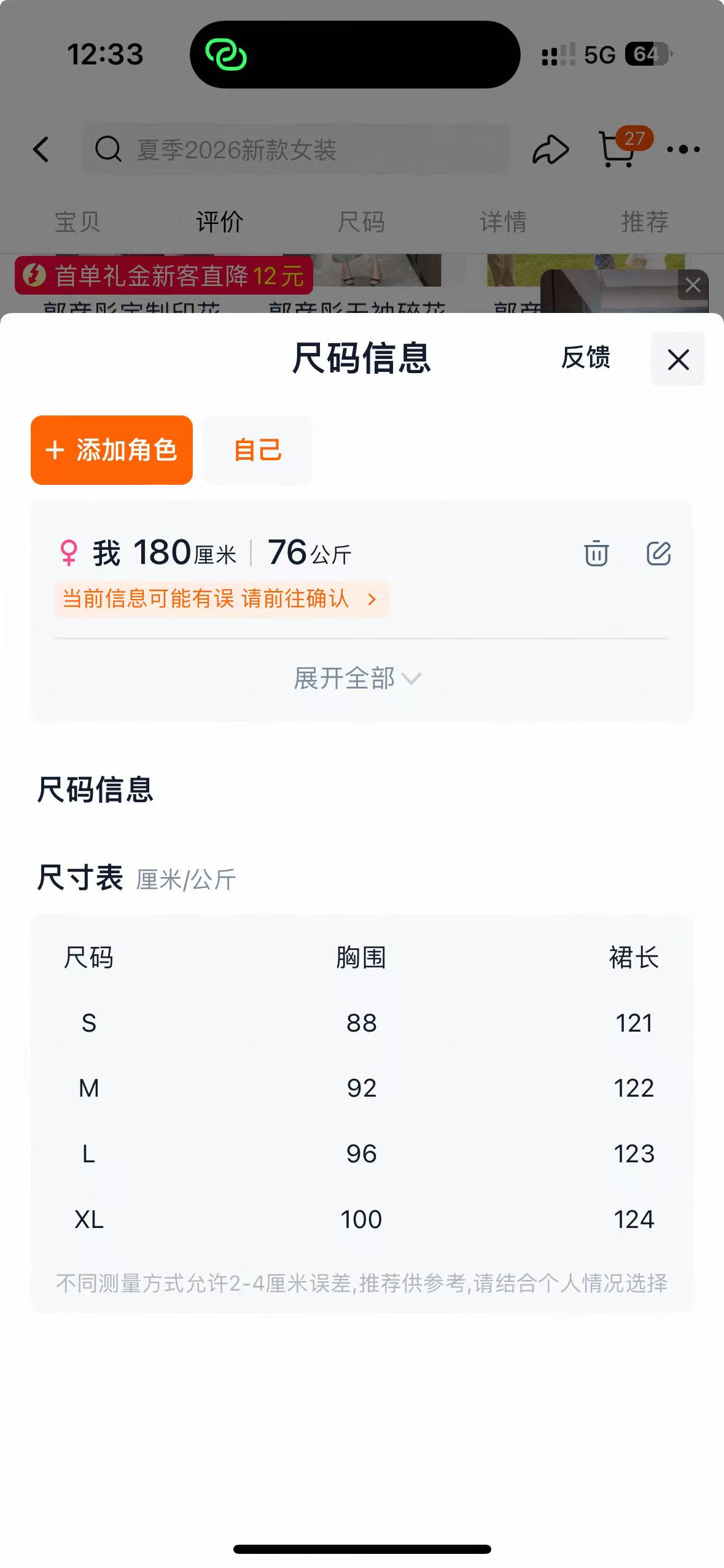Switch to the 宝贝 tab
Viewport: 724px width, 1568px height.
pyautogui.click(x=77, y=222)
